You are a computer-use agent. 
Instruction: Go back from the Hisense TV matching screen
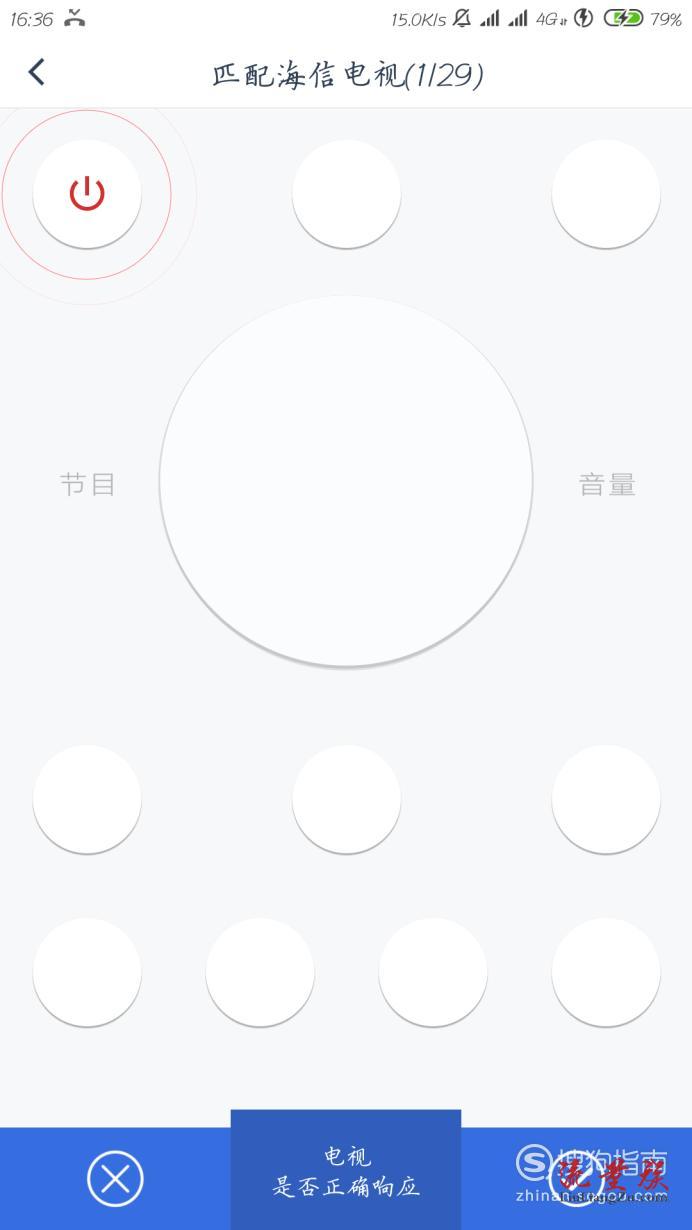[x=37, y=72]
